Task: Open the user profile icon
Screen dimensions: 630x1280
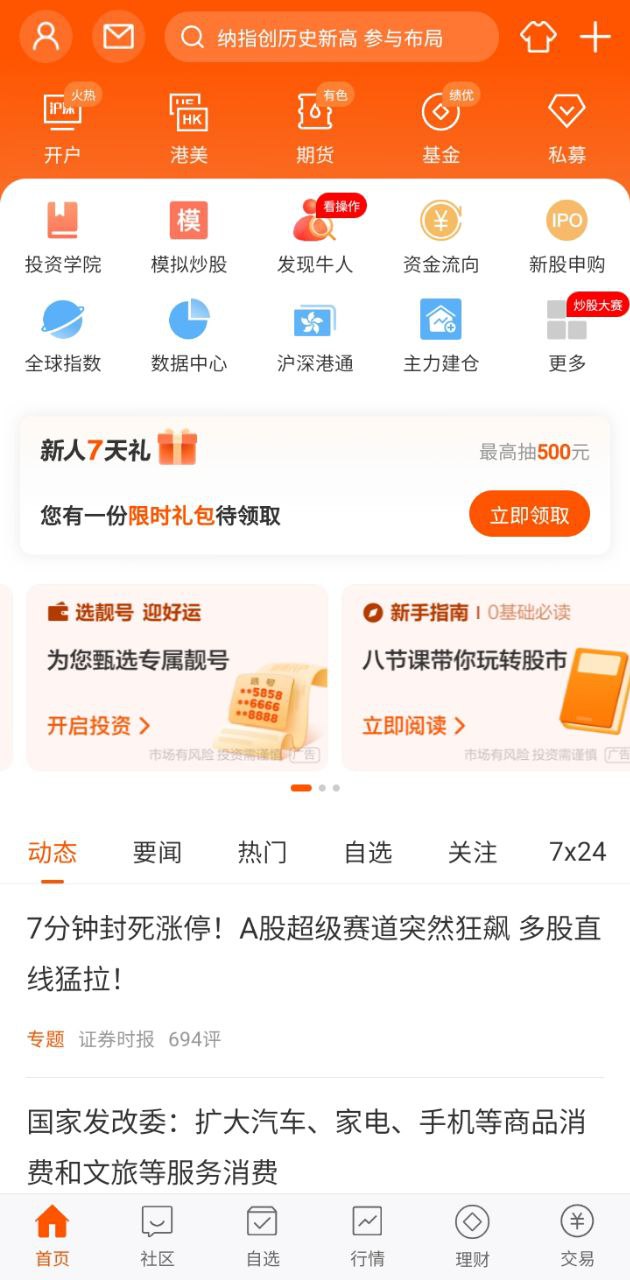Action: (46, 37)
